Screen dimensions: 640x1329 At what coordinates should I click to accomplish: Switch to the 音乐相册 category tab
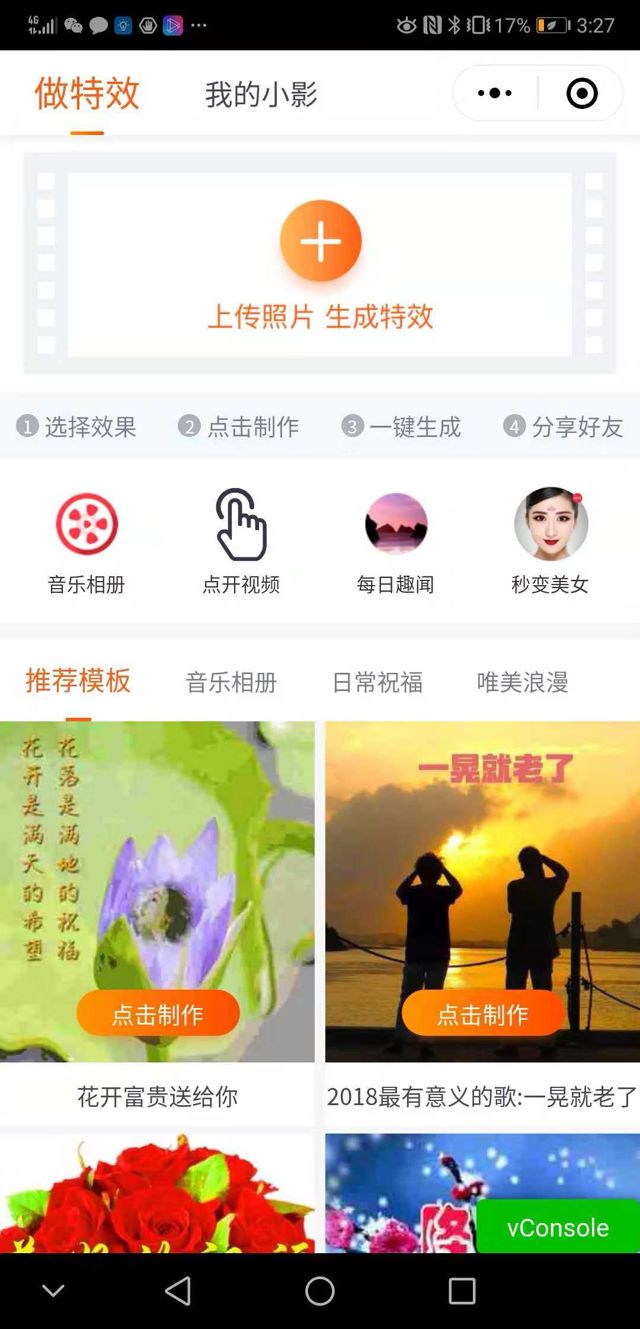click(x=231, y=683)
